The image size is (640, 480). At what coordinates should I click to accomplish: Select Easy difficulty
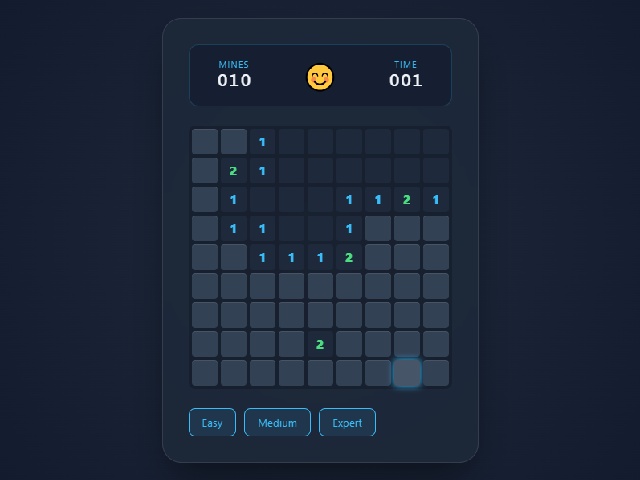click(212, 422)
